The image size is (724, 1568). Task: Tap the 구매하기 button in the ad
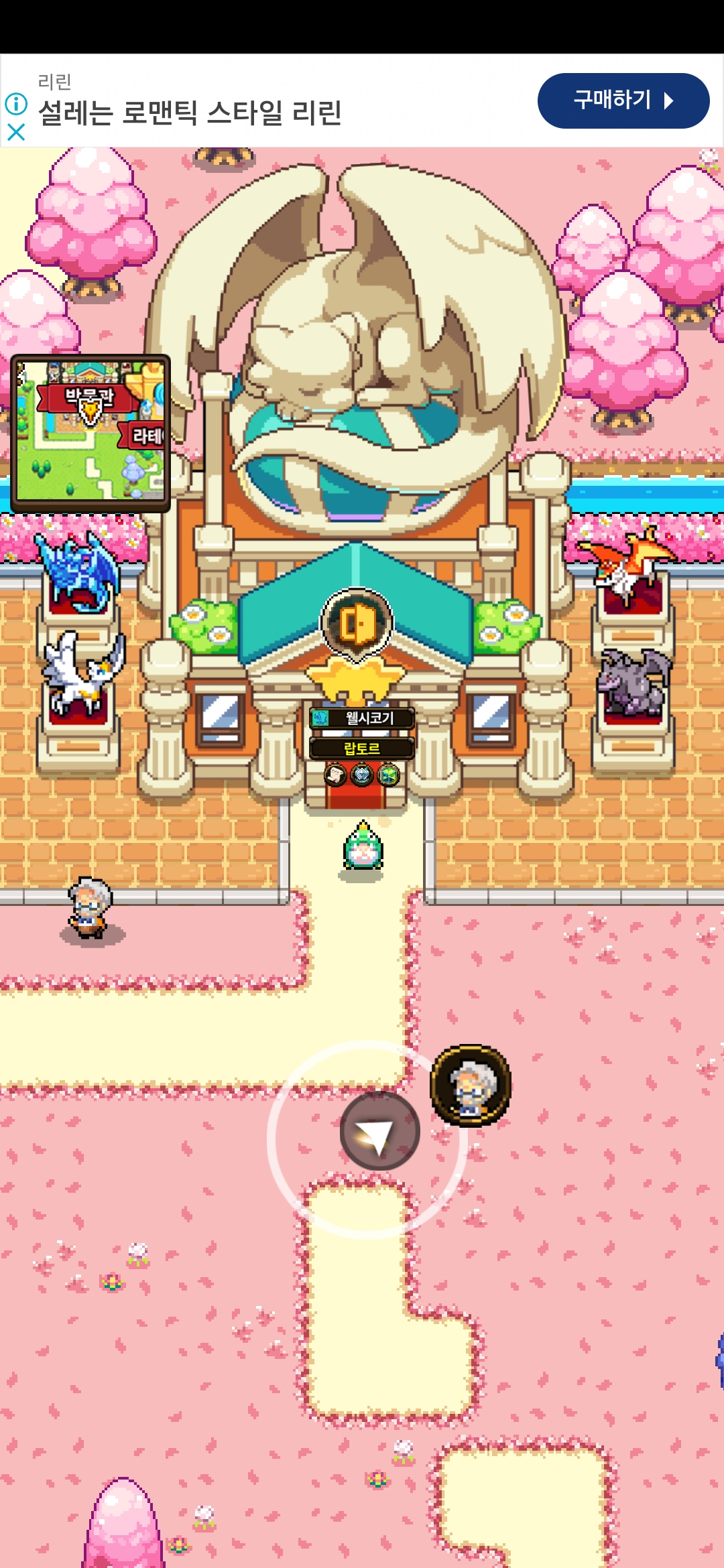point(623,101)
